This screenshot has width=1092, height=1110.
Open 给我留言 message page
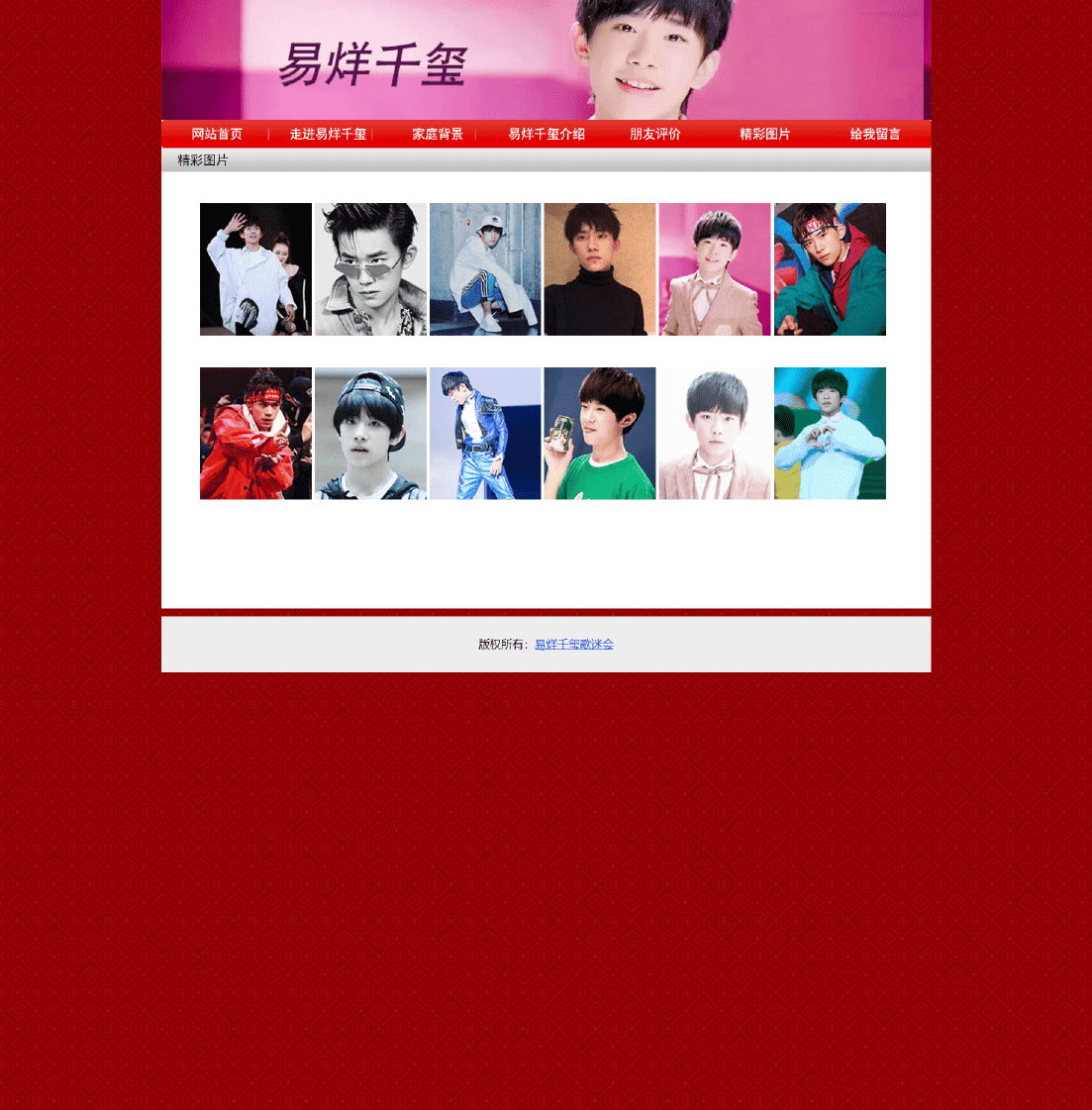875,135
